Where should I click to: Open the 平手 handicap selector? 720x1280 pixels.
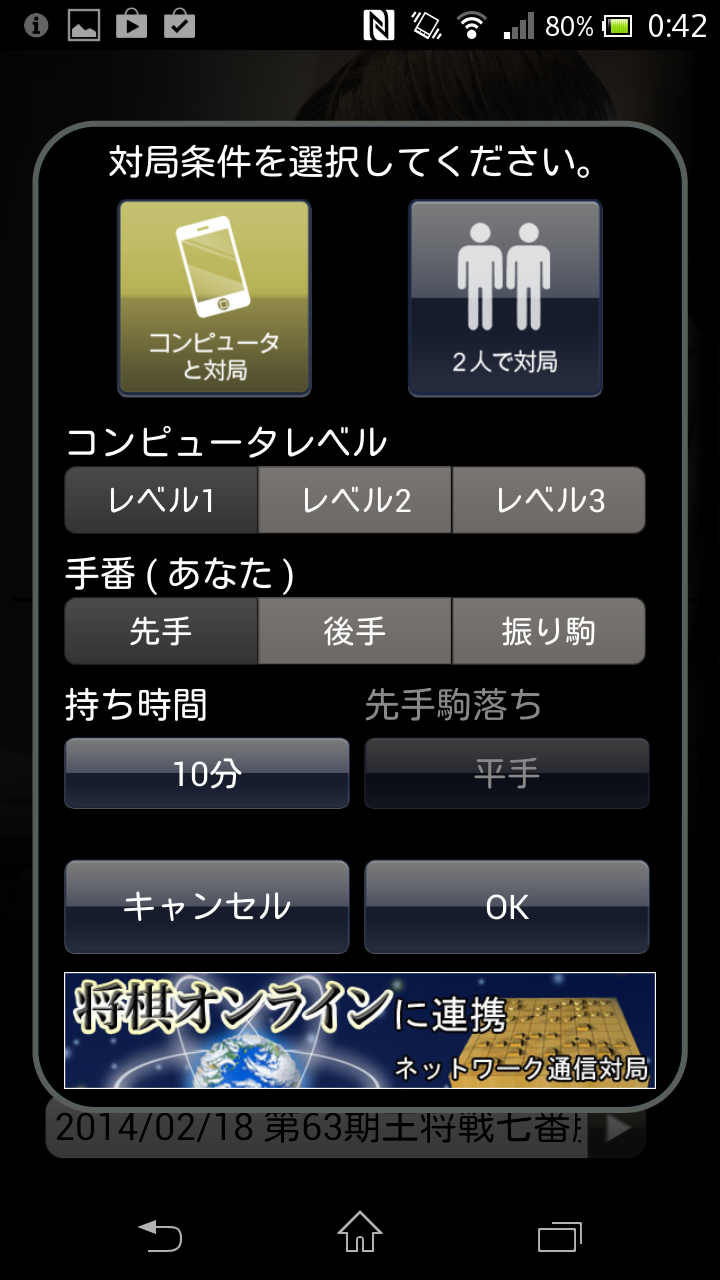[x=507, y=772]
